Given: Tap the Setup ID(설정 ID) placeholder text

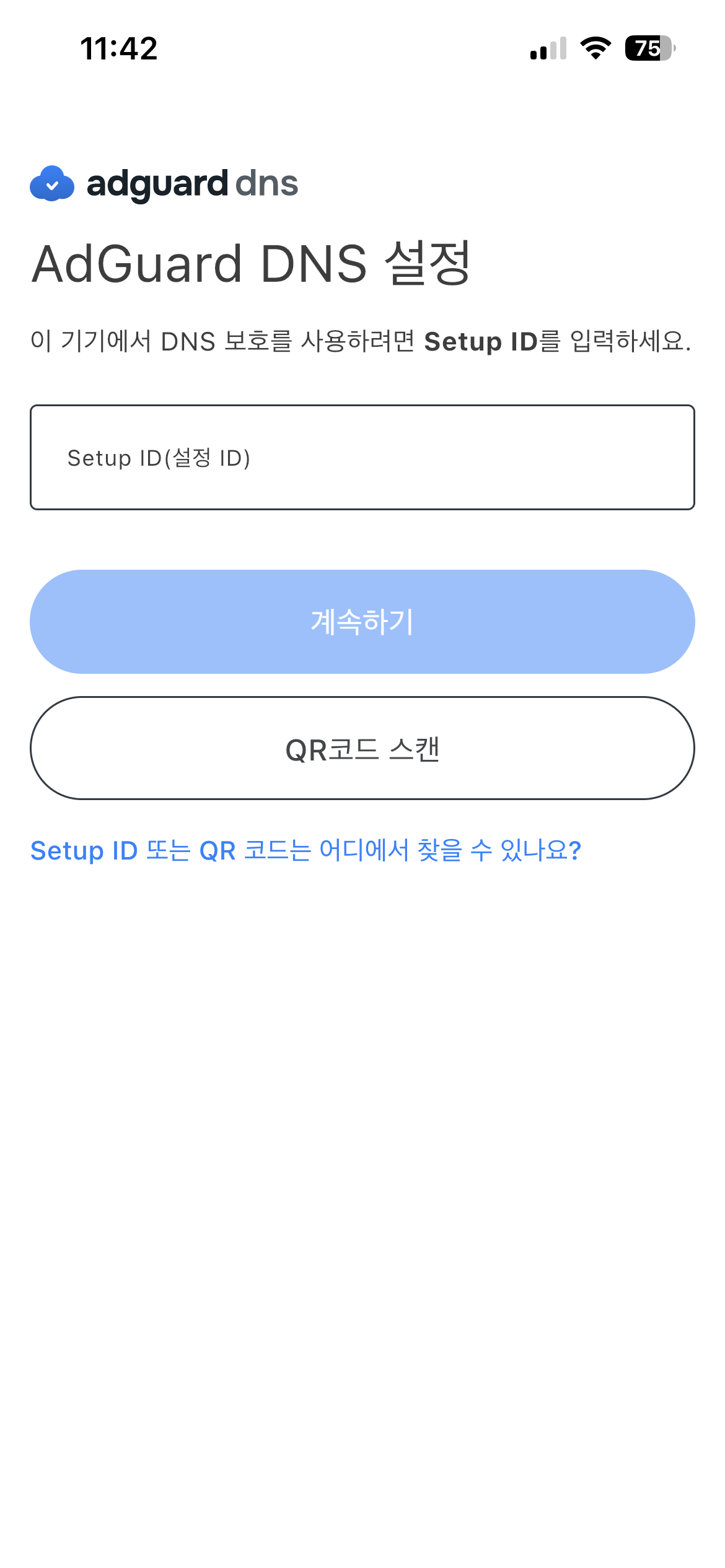Looking at the screenshot, I should point(159,458).
